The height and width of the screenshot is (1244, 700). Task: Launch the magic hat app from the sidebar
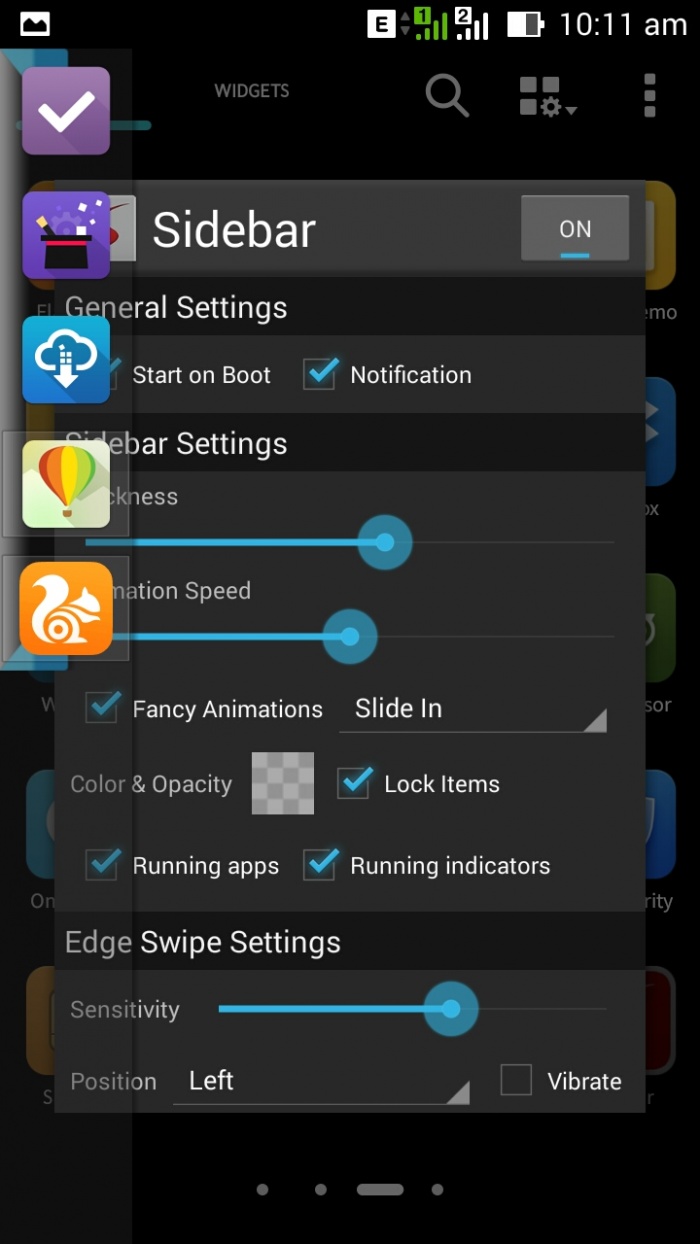66,235
